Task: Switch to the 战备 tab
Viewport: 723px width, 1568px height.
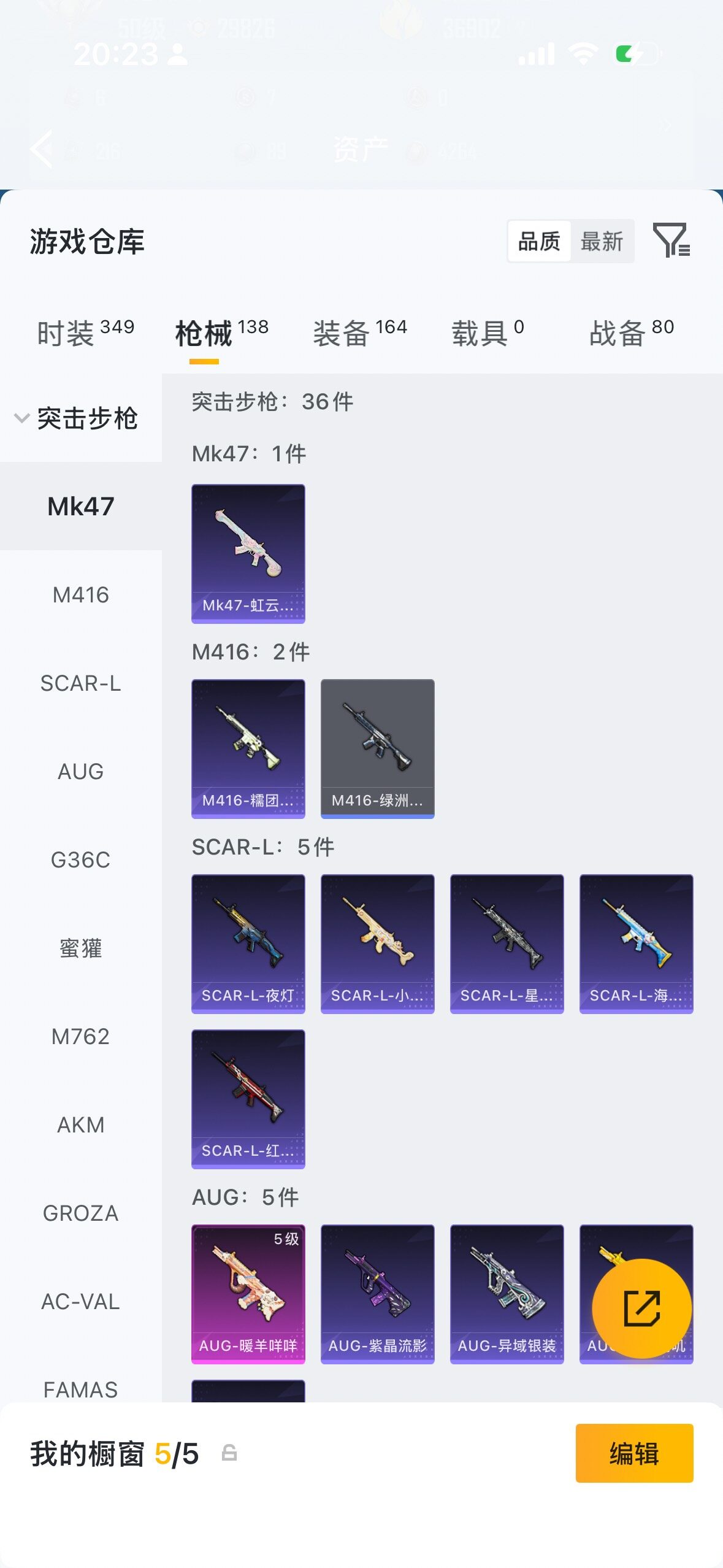Action: tap(632, 332)
